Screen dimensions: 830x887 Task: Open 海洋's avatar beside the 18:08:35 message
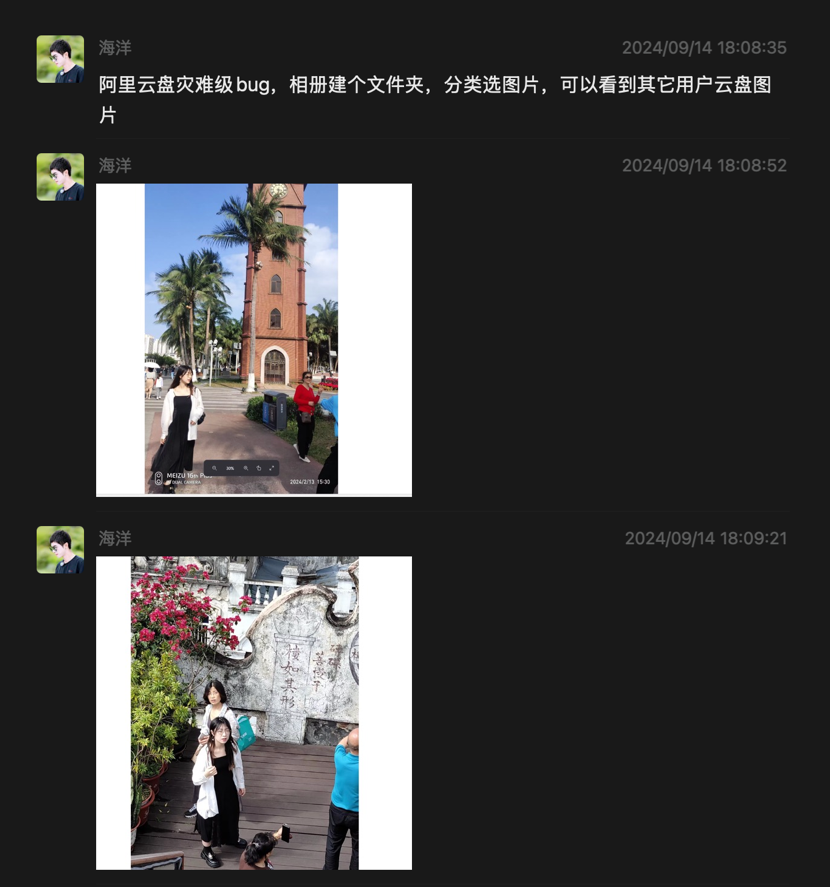[60, 59]
